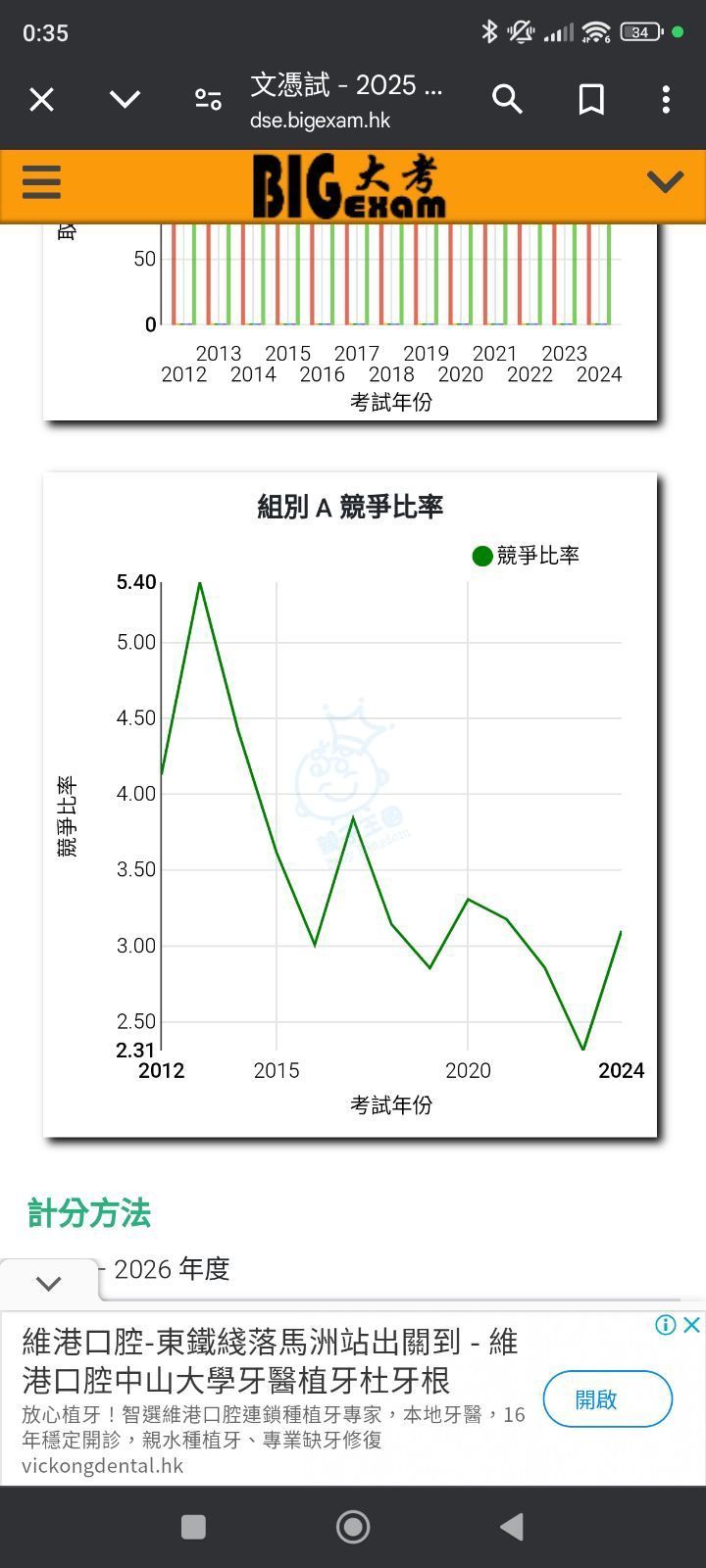Open the BigExam hamburger menu
The width and height of the screenshot is (706, 1568).
point(41,182)
